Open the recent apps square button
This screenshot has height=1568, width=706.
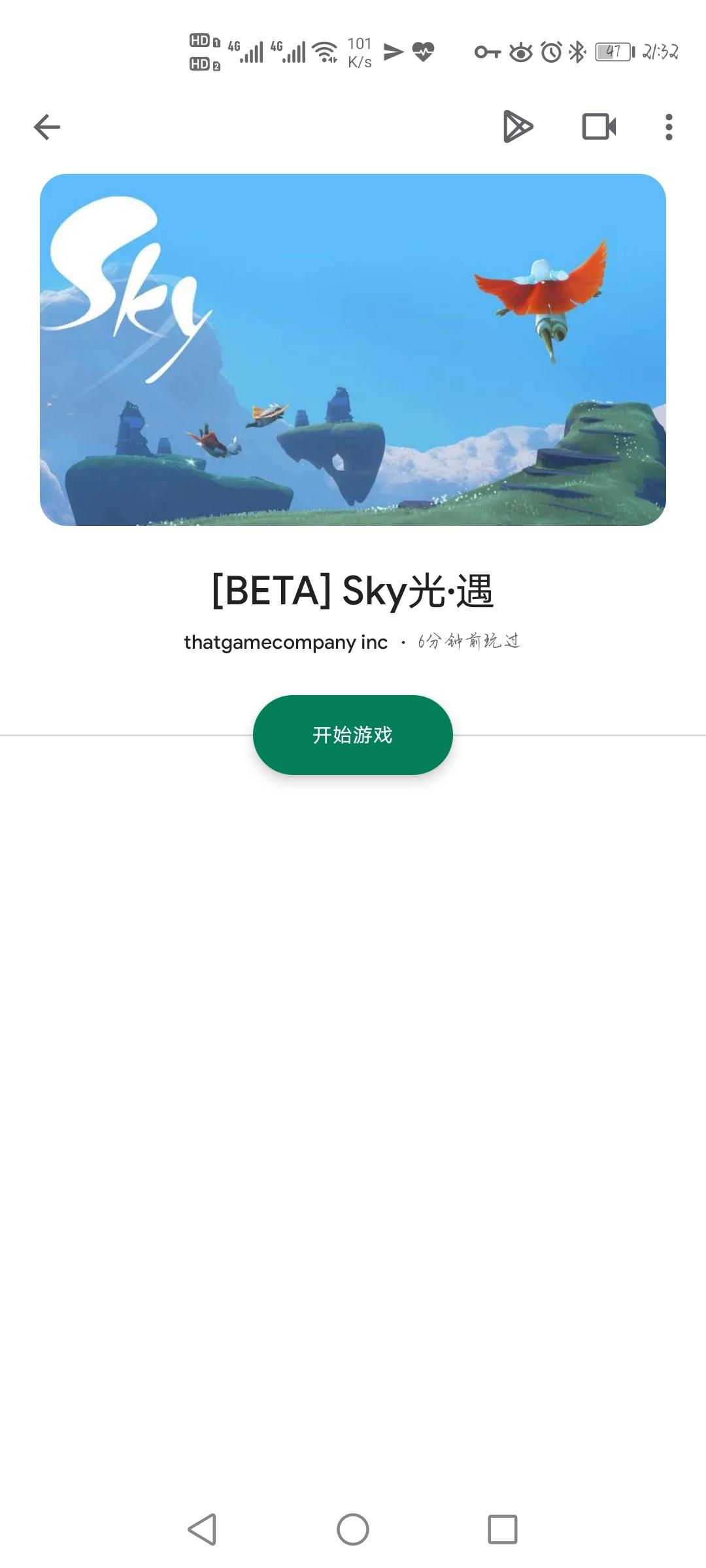pyautogui.click(x=503, y=1529)
